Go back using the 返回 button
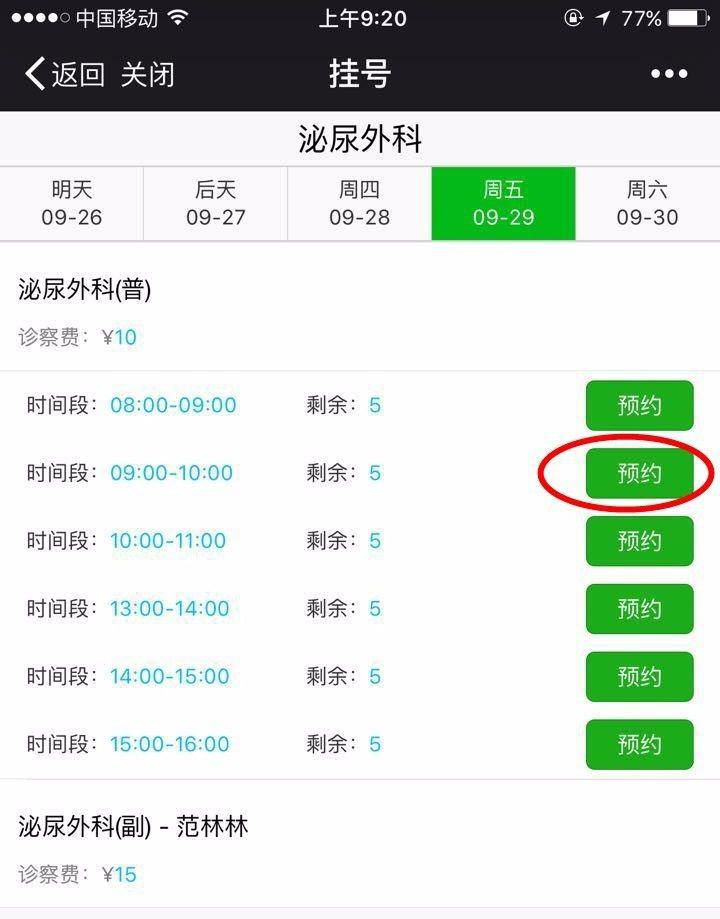This screenshot has width=720, height=919. (x=66, y=75)
